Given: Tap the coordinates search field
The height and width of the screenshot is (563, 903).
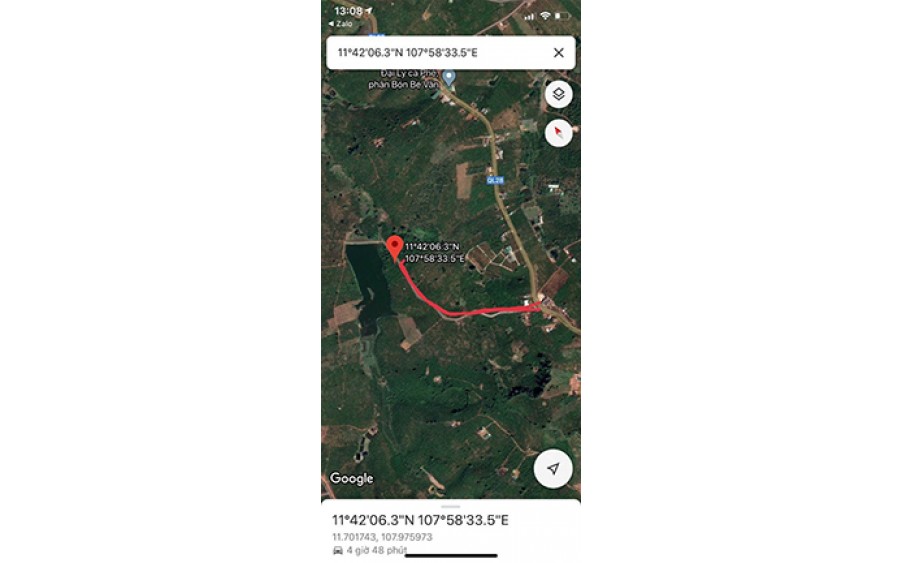Looking at the screenshot, I should [430, 53].
